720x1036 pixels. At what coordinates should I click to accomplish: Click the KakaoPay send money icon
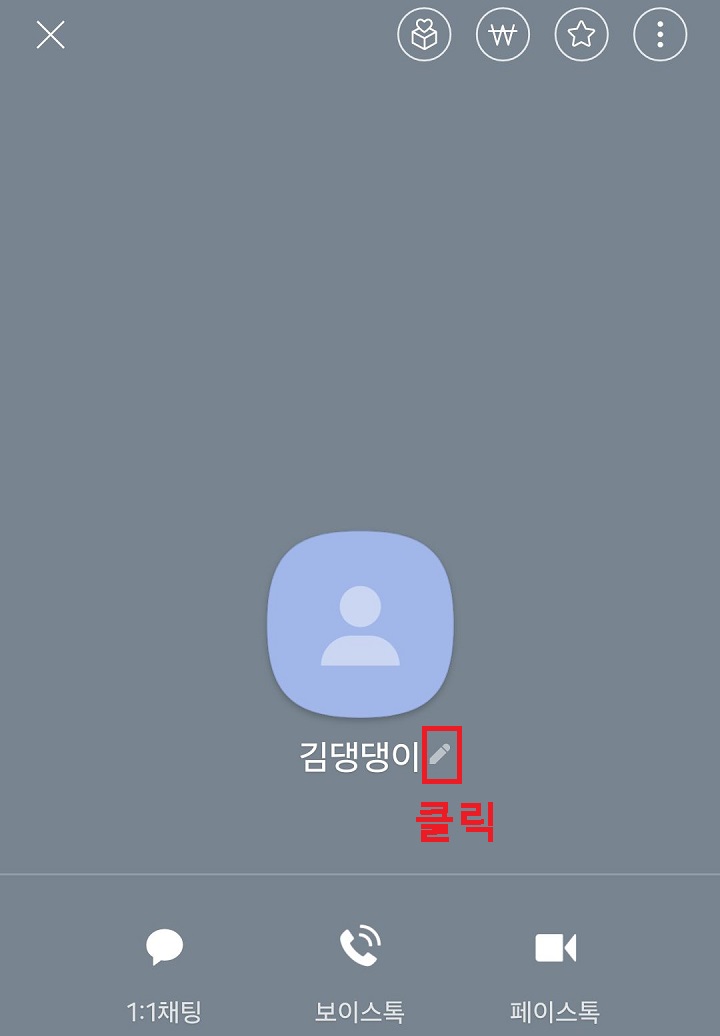click(503, 33)
